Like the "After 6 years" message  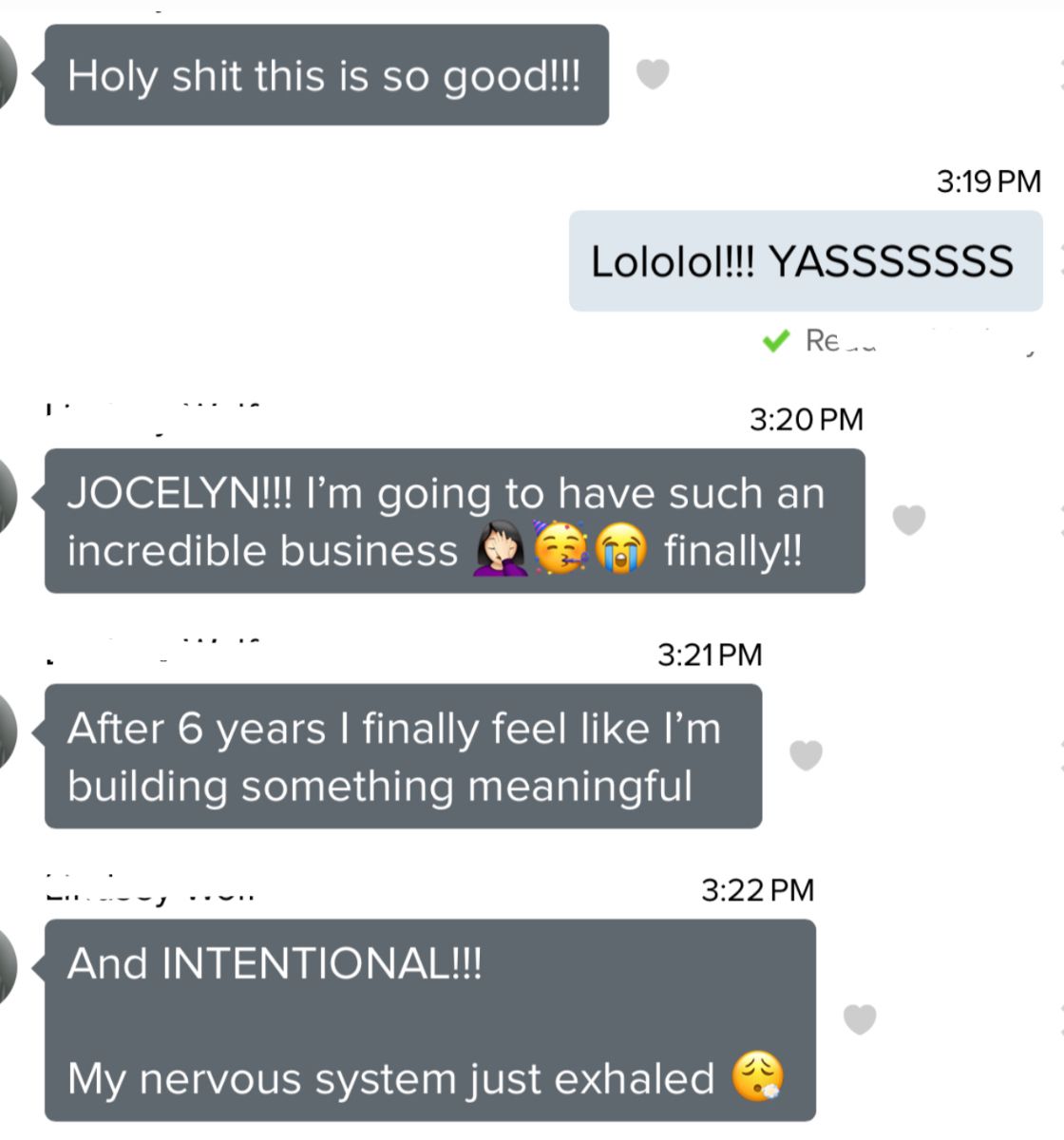806,754
